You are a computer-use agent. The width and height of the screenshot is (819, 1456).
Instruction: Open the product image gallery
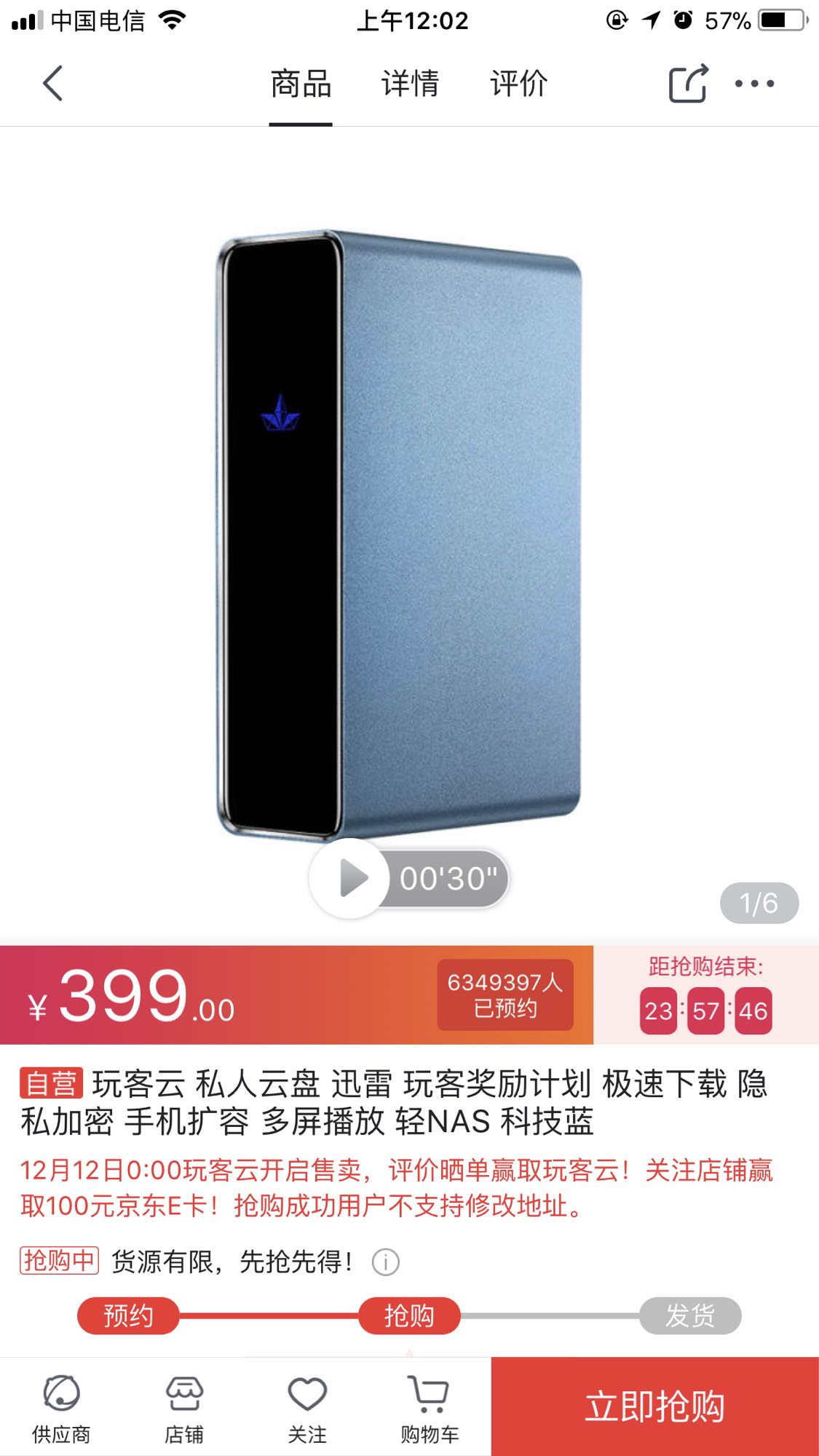[408, 531]
